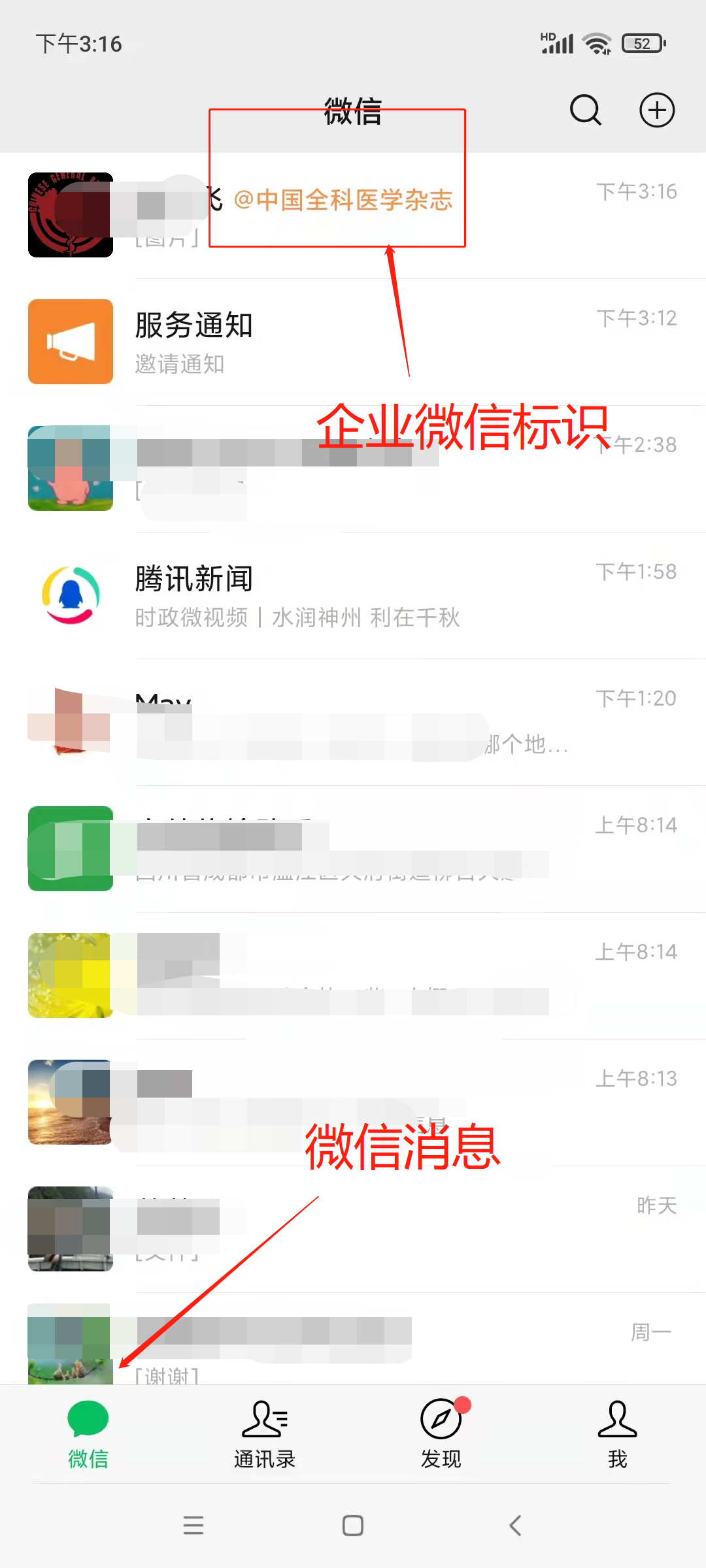Screen dimensions: 706x1568
Task: Open the search magnifier icon
Action: (x=585, y=110)
